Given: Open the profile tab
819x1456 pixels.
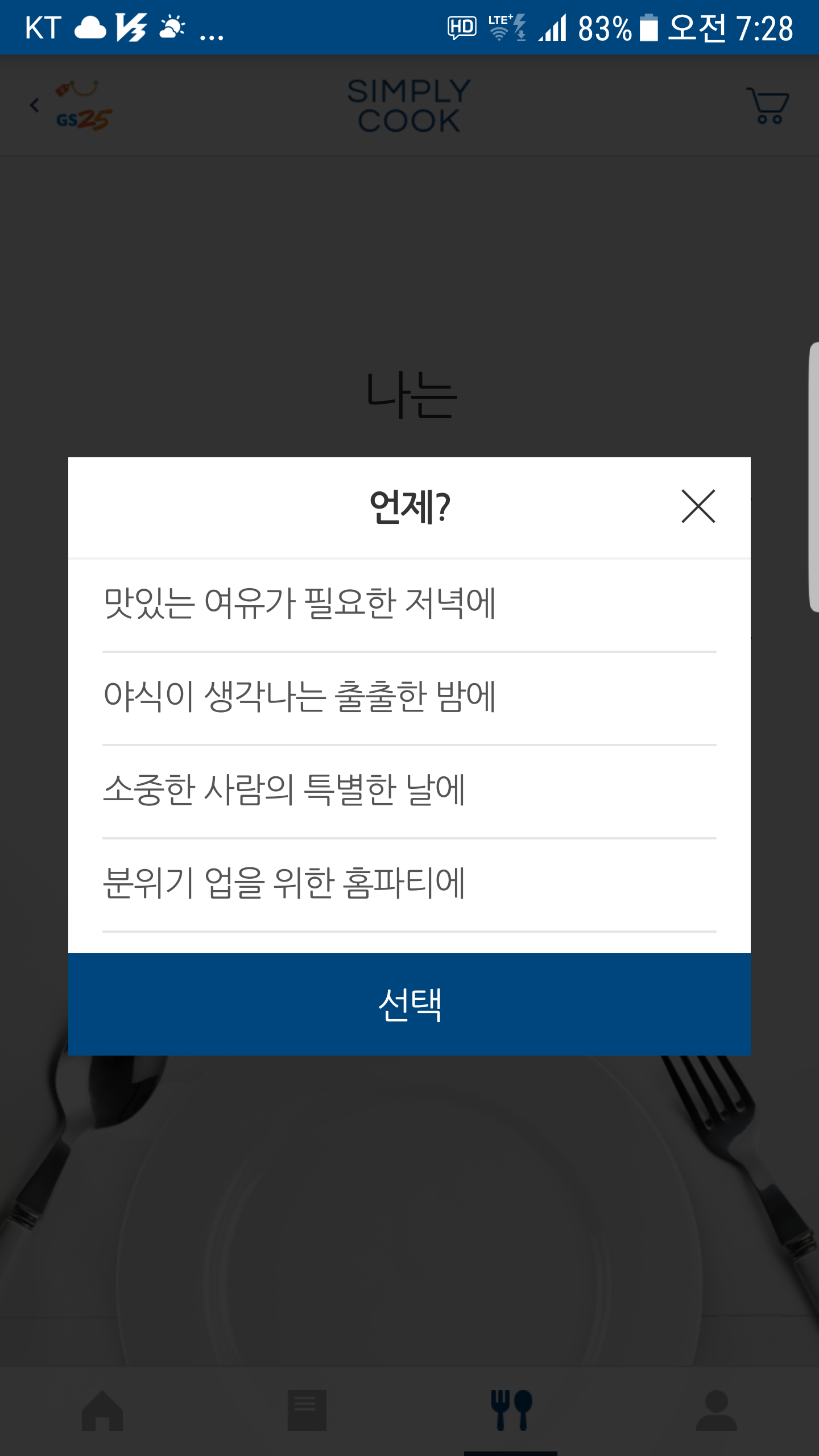Looking at the screenshot, I should pyautogui.click(x=717, y=1410).
